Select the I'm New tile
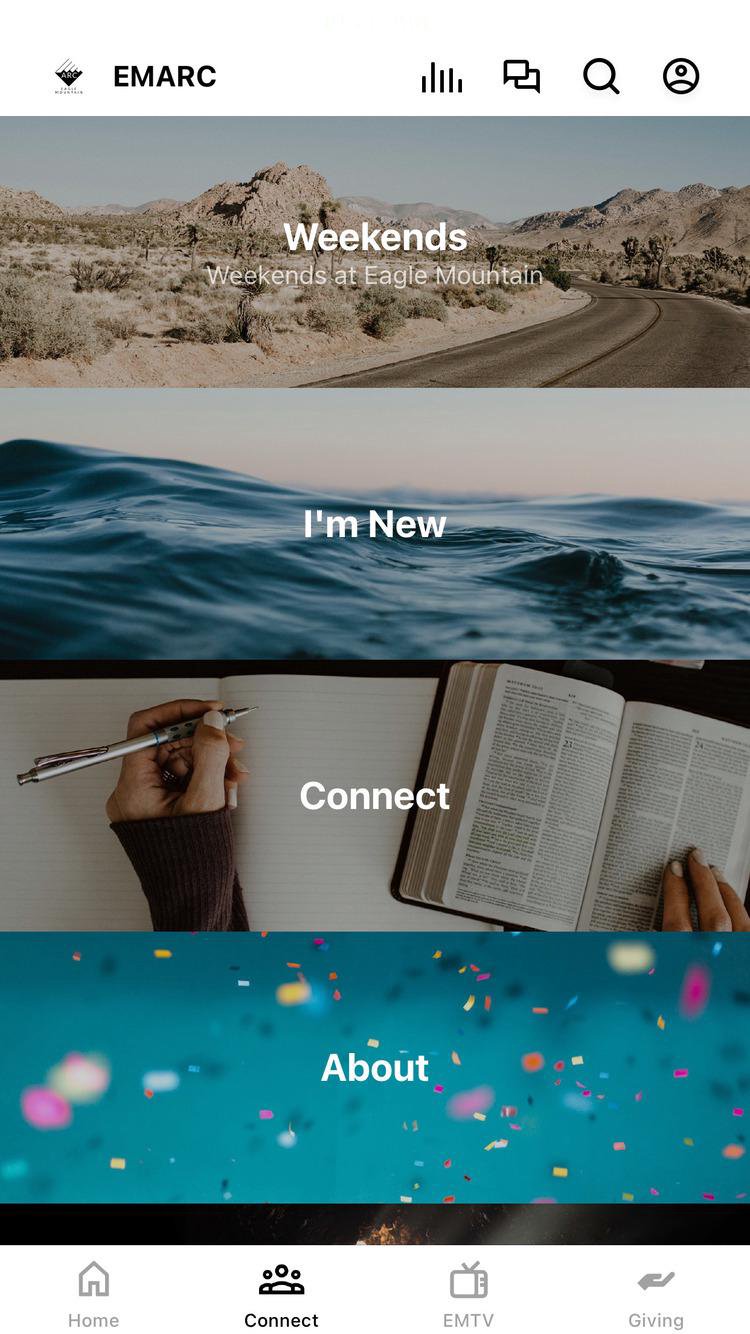Viewport: 750px width, 1334px height. coord(375,524)
